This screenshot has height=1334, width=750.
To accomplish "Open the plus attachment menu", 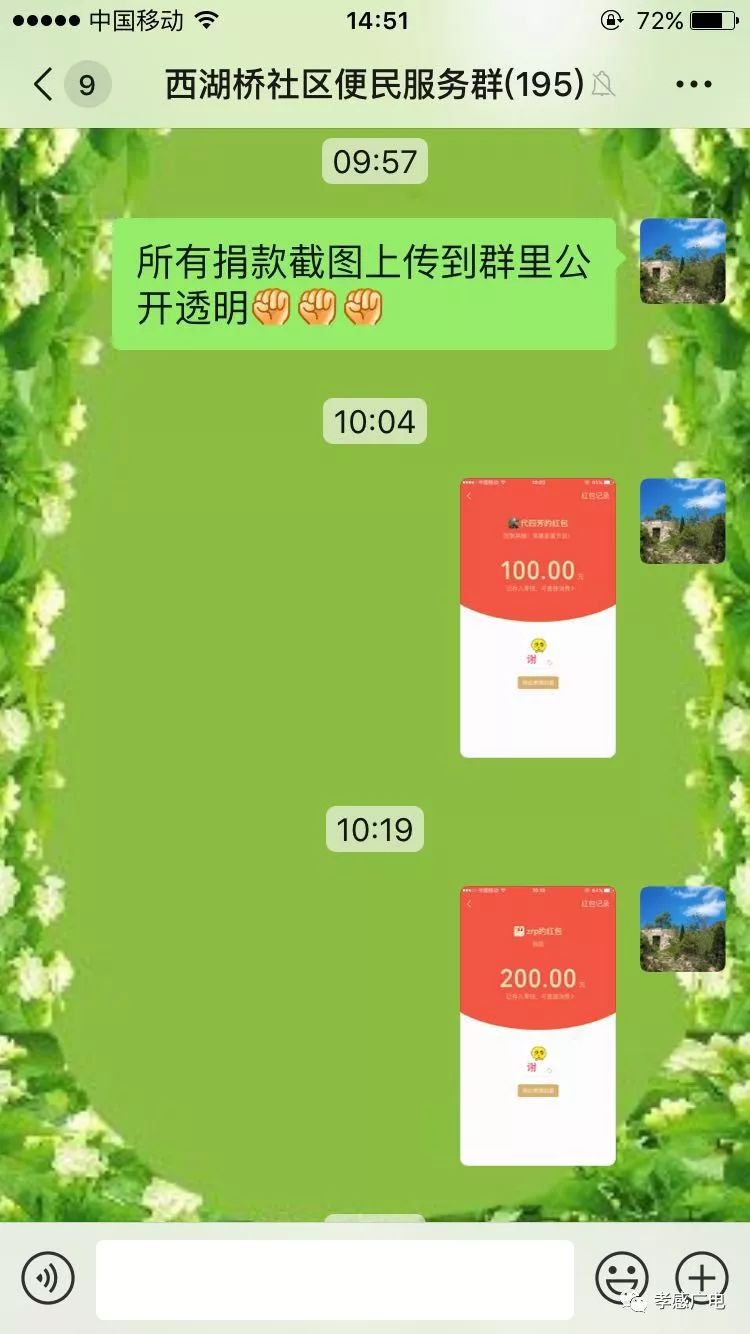I will tap(701, 1277).
